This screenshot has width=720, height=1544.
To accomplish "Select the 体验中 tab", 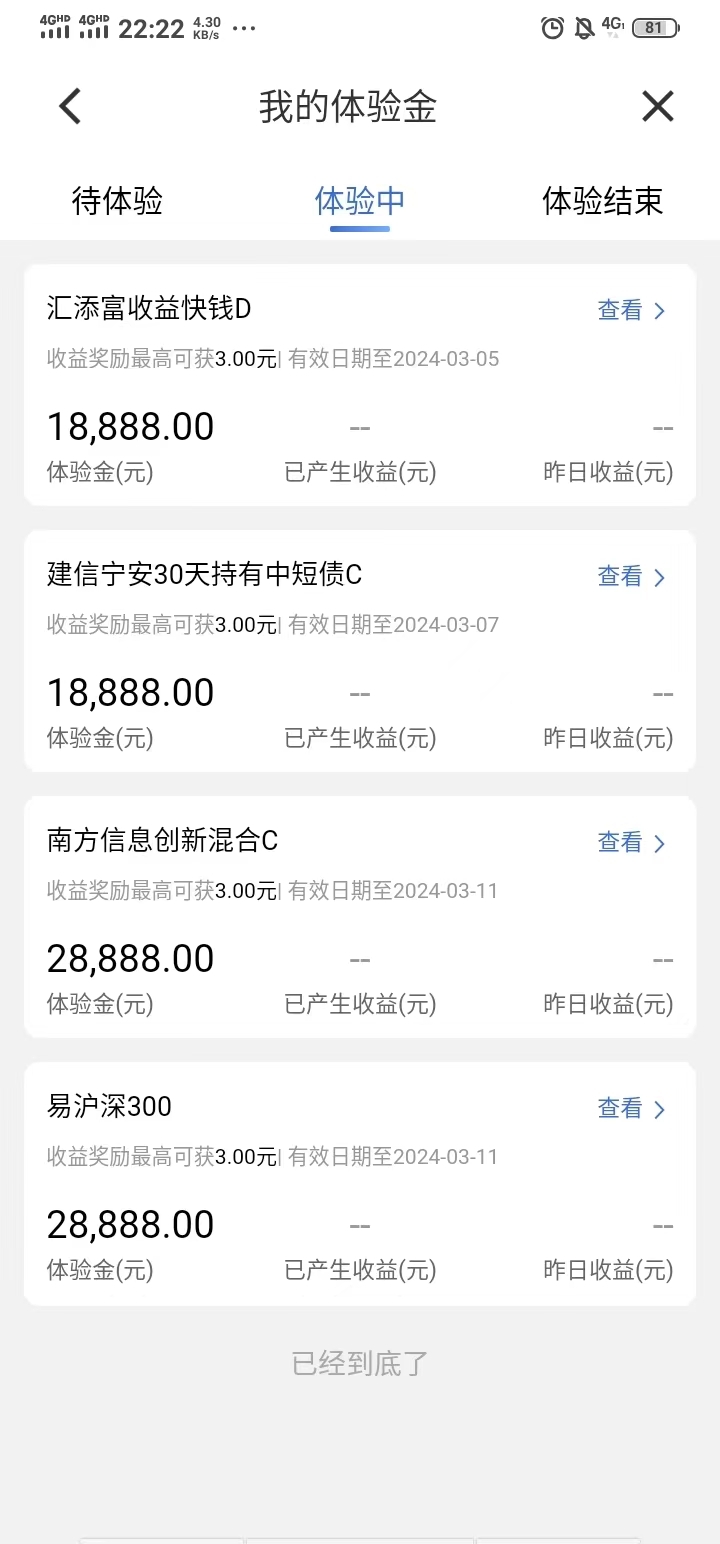I will click(360, 201).
